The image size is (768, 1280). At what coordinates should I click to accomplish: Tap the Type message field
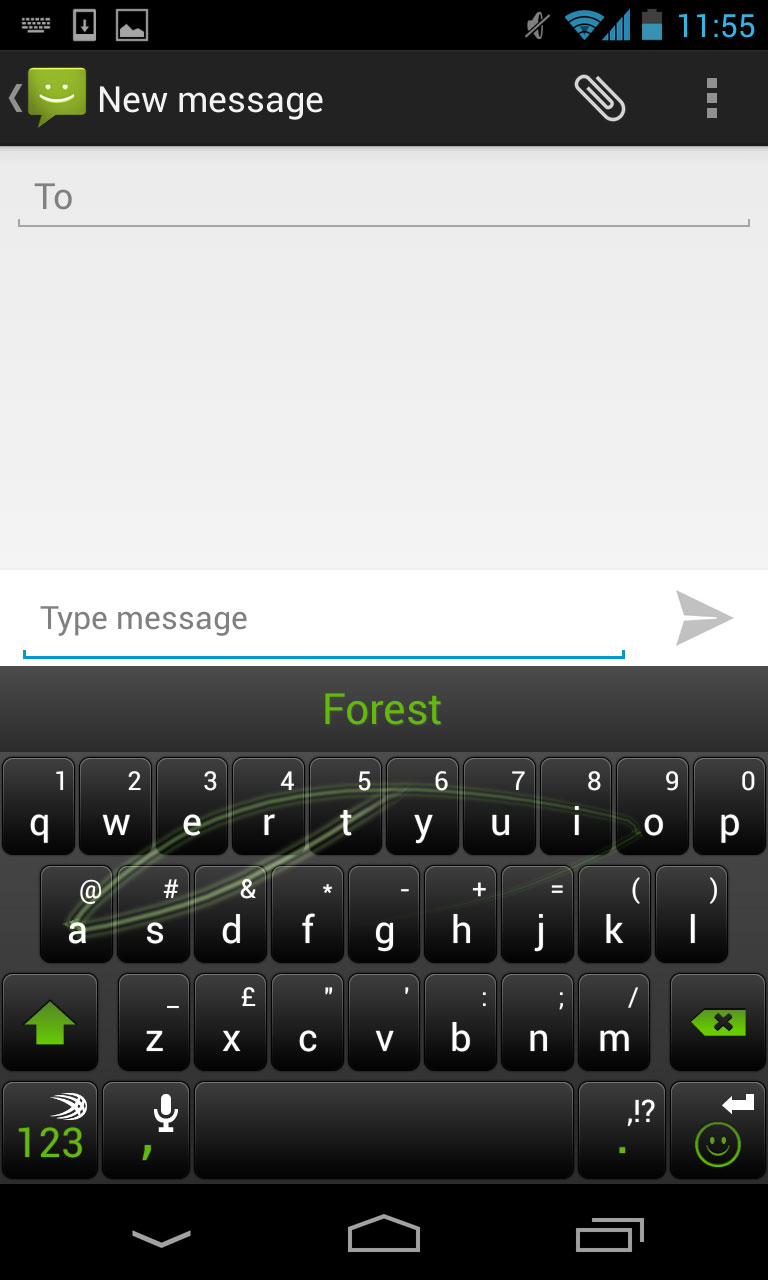tap(323, 619)
